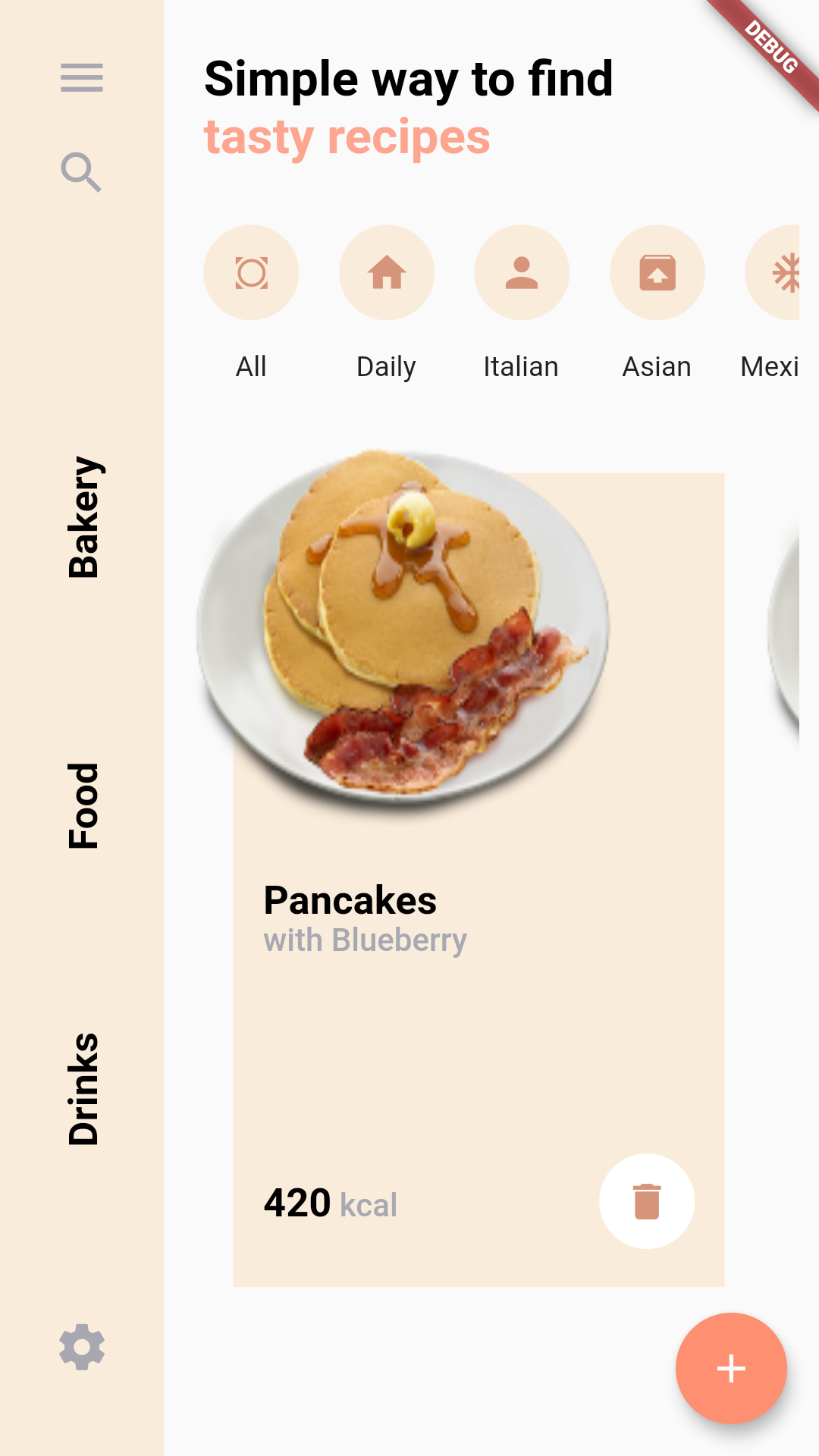This screenshot has width=819, height=1456.
Task: Switch to the Drinks section
Action: click(x=83, y=1088)
